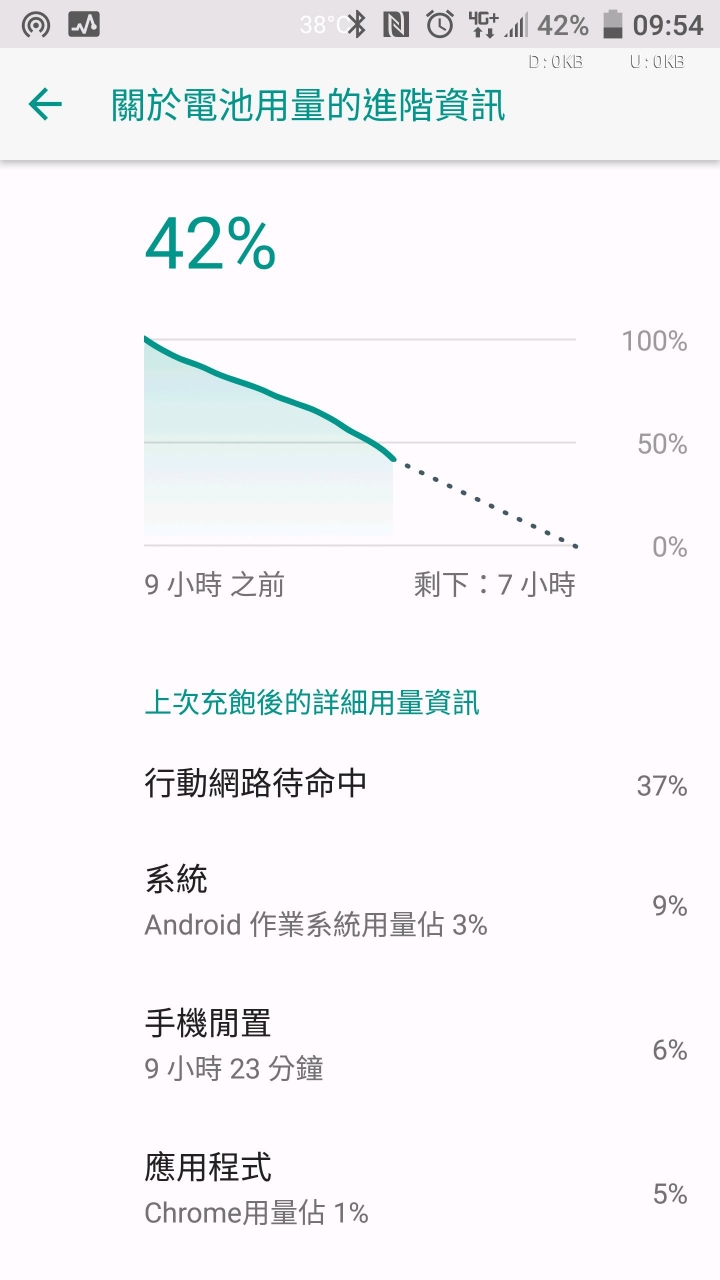Screen dimensions: 720x1280
Task: Open 應用程式 battery usage row
Action: [360, 1190]
